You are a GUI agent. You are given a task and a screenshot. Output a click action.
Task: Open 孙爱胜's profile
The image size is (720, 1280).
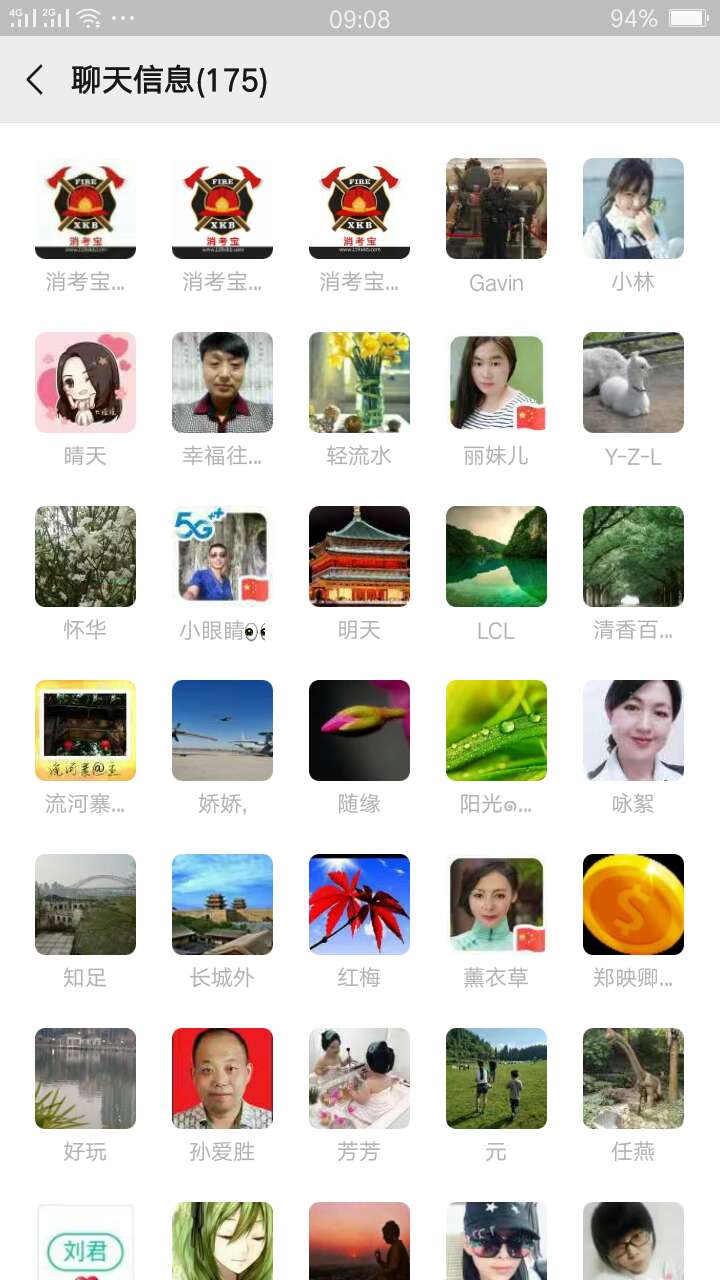222,1079
